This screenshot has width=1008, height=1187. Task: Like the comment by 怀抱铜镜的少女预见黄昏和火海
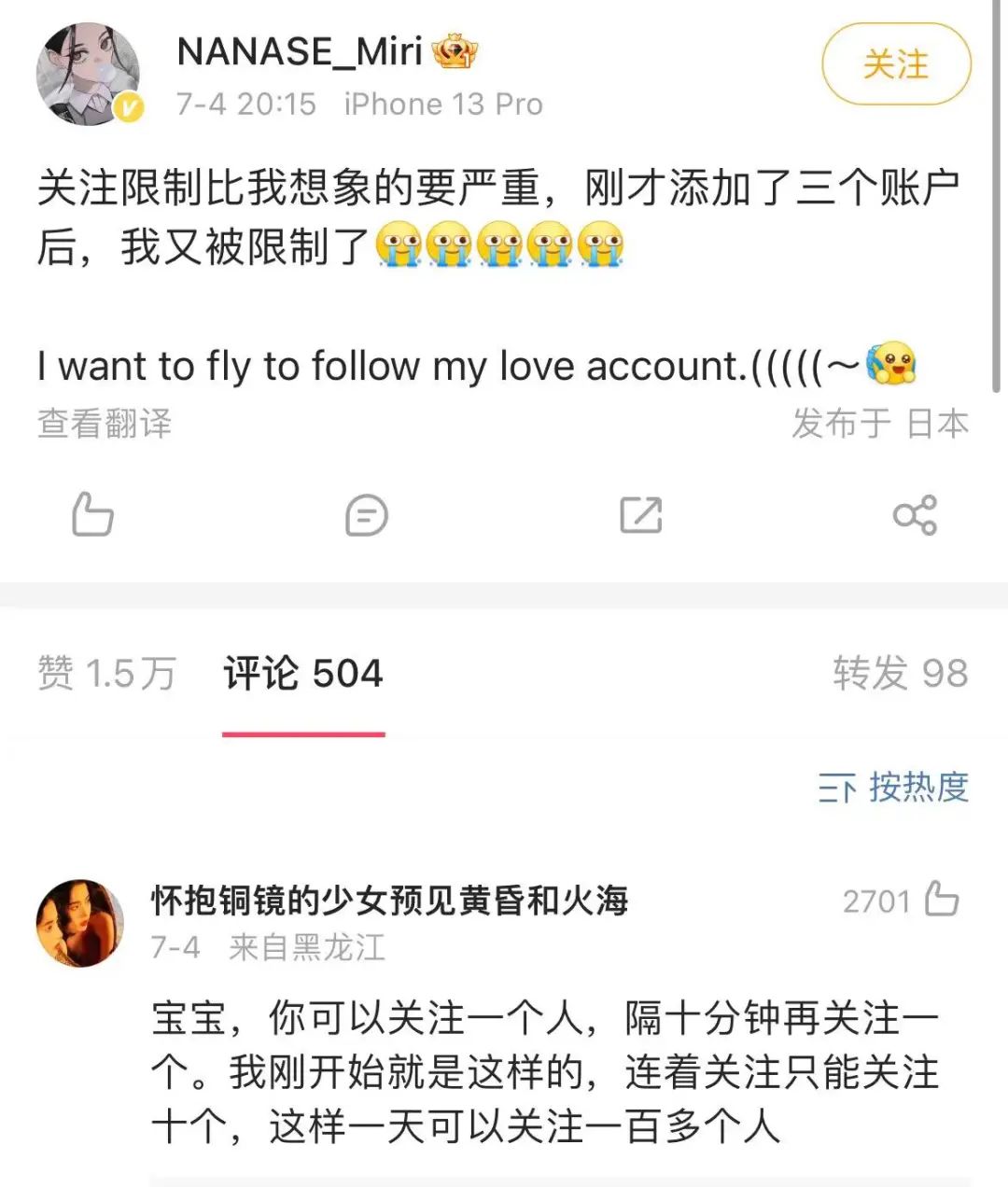tap(941, 900)
